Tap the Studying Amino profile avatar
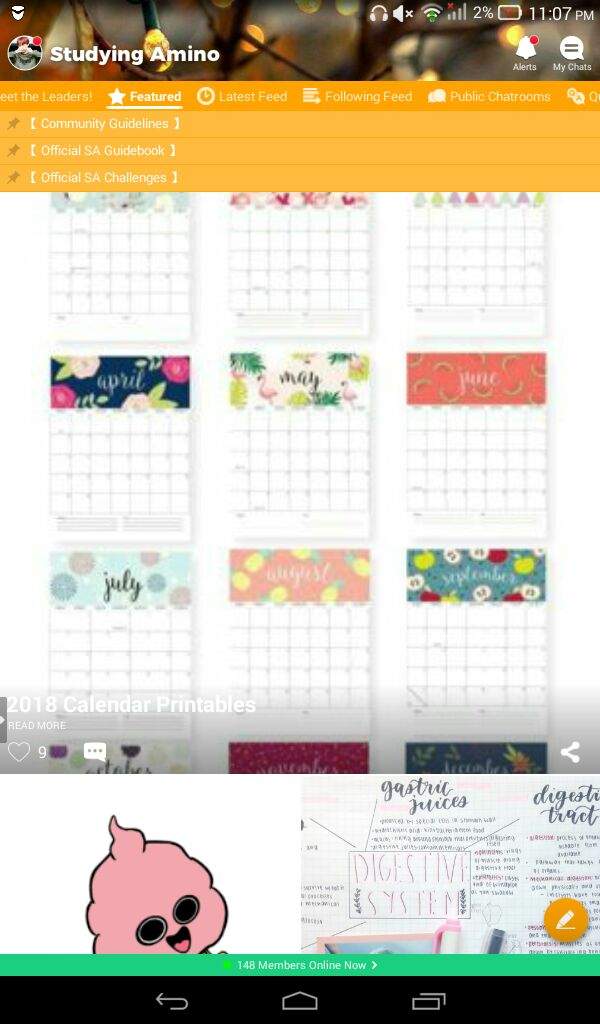The width and height of the screenshot is (600, 1024). click(x=24, y=53)
